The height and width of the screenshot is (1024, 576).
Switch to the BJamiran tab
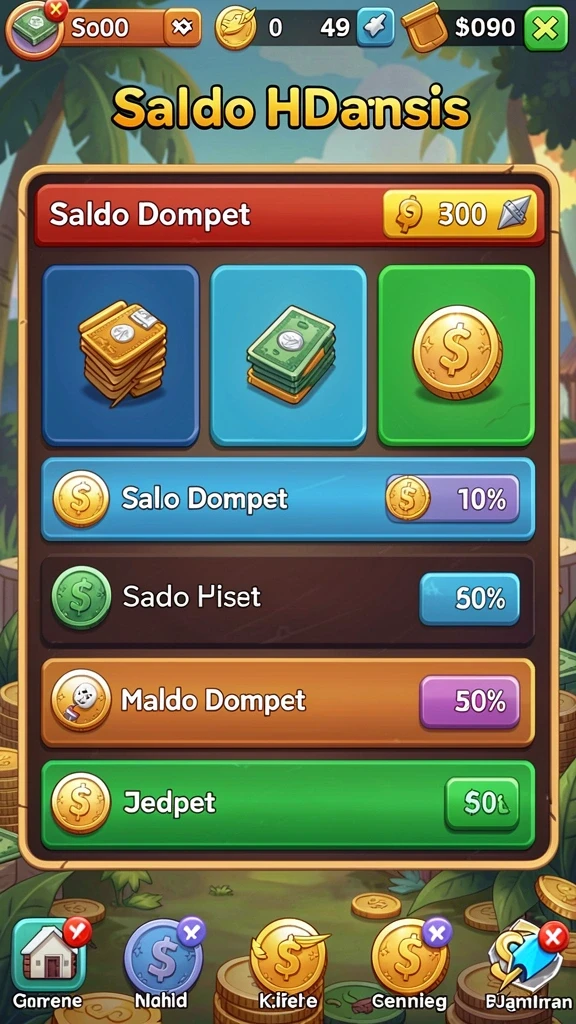click(529, 964)
